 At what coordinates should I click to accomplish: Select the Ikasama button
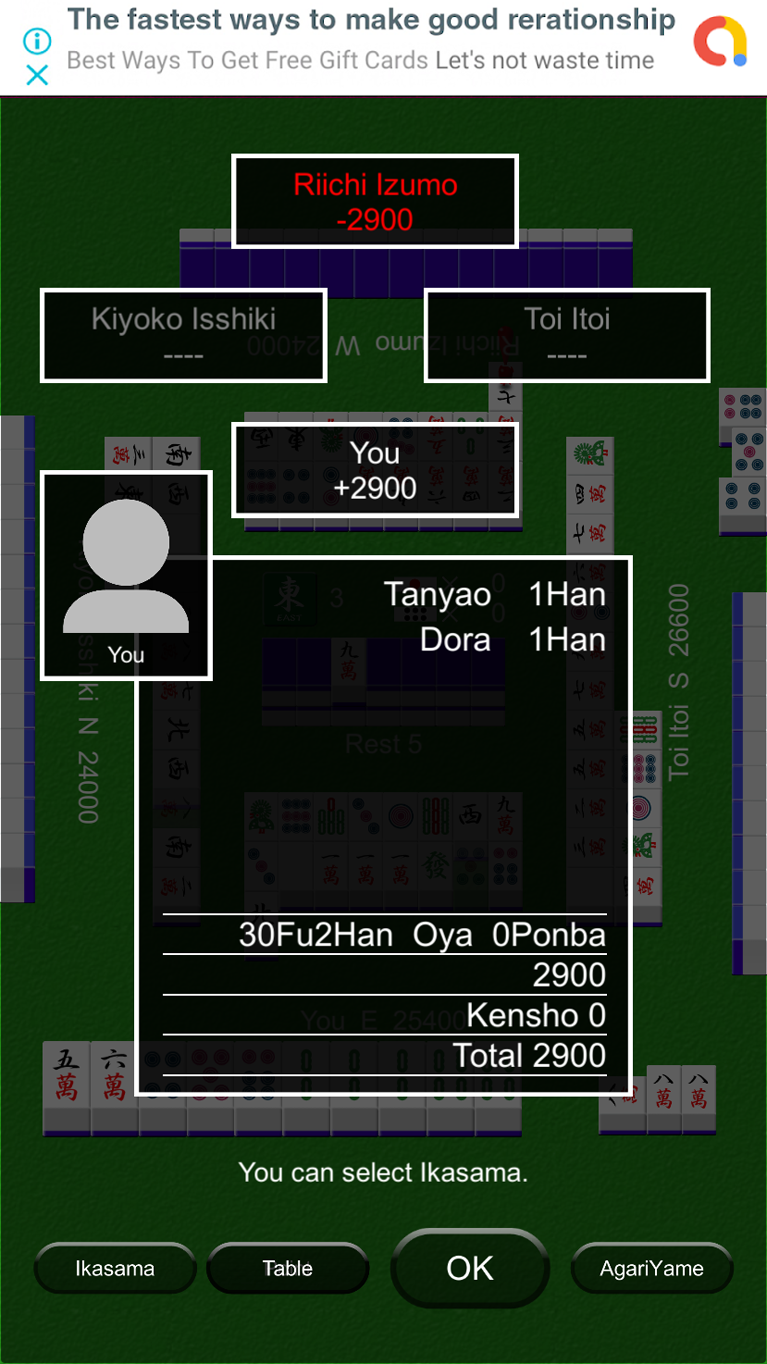[x=115, y=1268]
